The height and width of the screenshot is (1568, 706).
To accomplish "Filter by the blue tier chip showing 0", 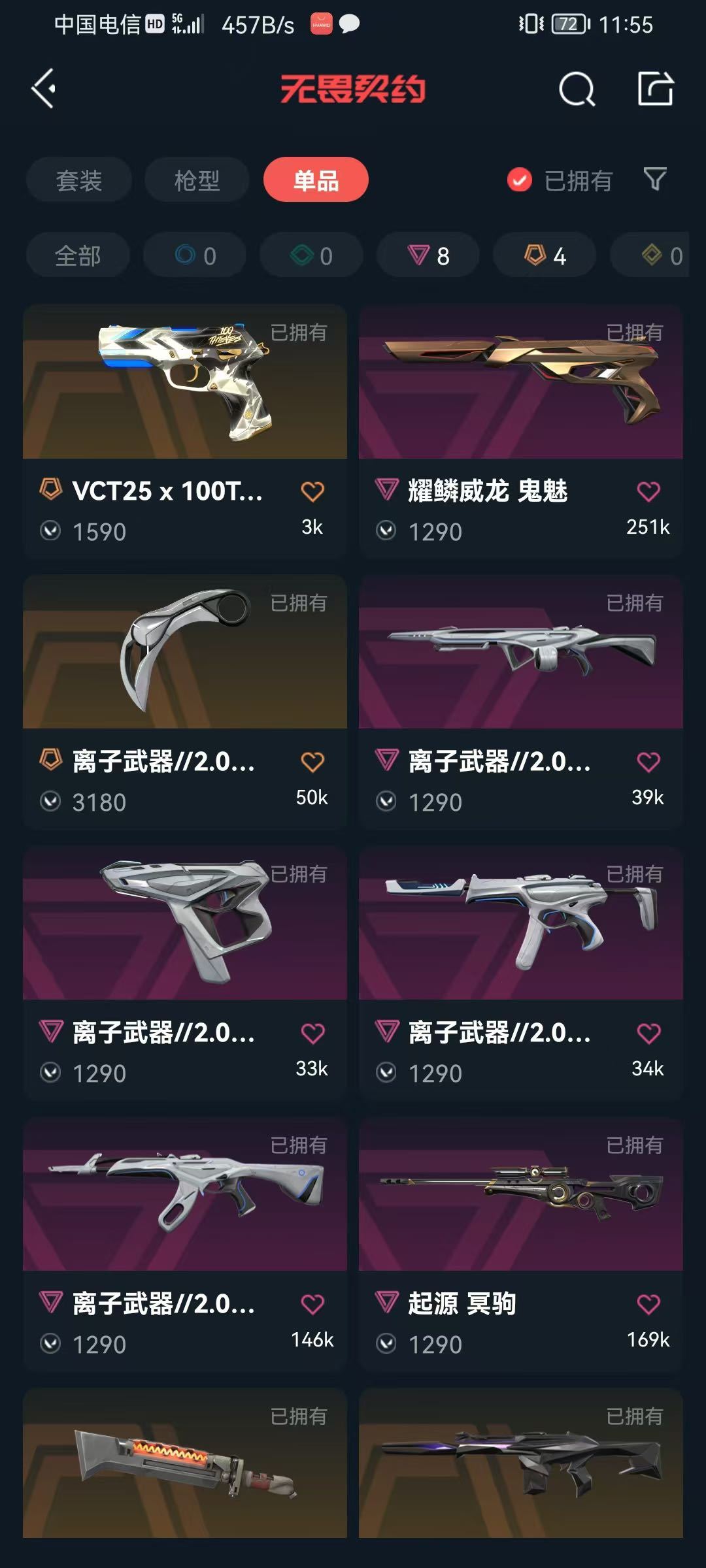I will click(x=195, y=255).
